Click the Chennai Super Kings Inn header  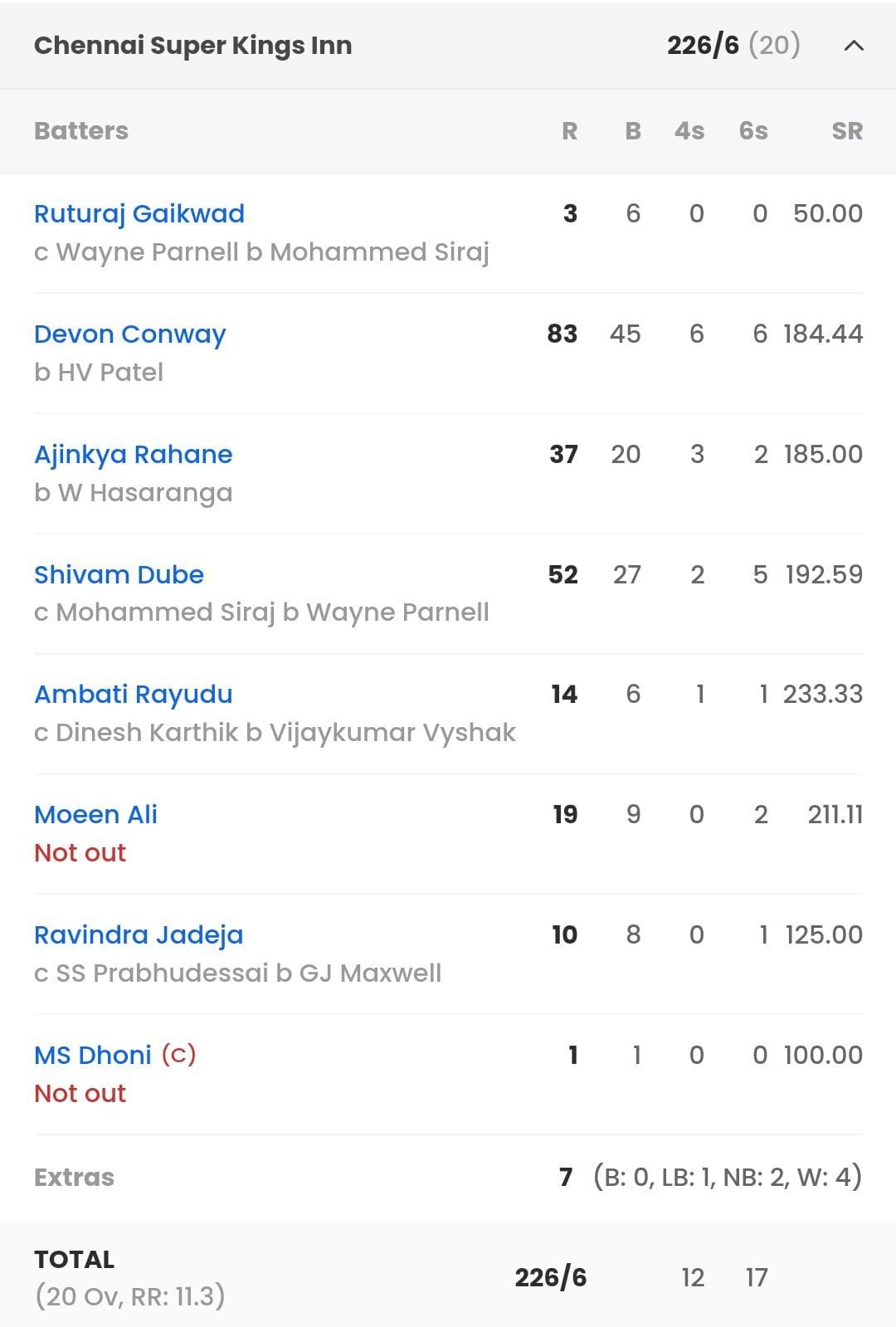194,47
